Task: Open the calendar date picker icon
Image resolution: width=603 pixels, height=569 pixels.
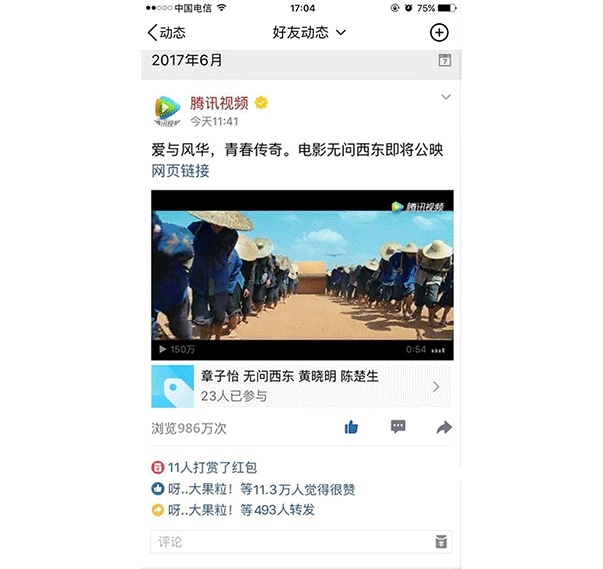Action: (445, 61)
